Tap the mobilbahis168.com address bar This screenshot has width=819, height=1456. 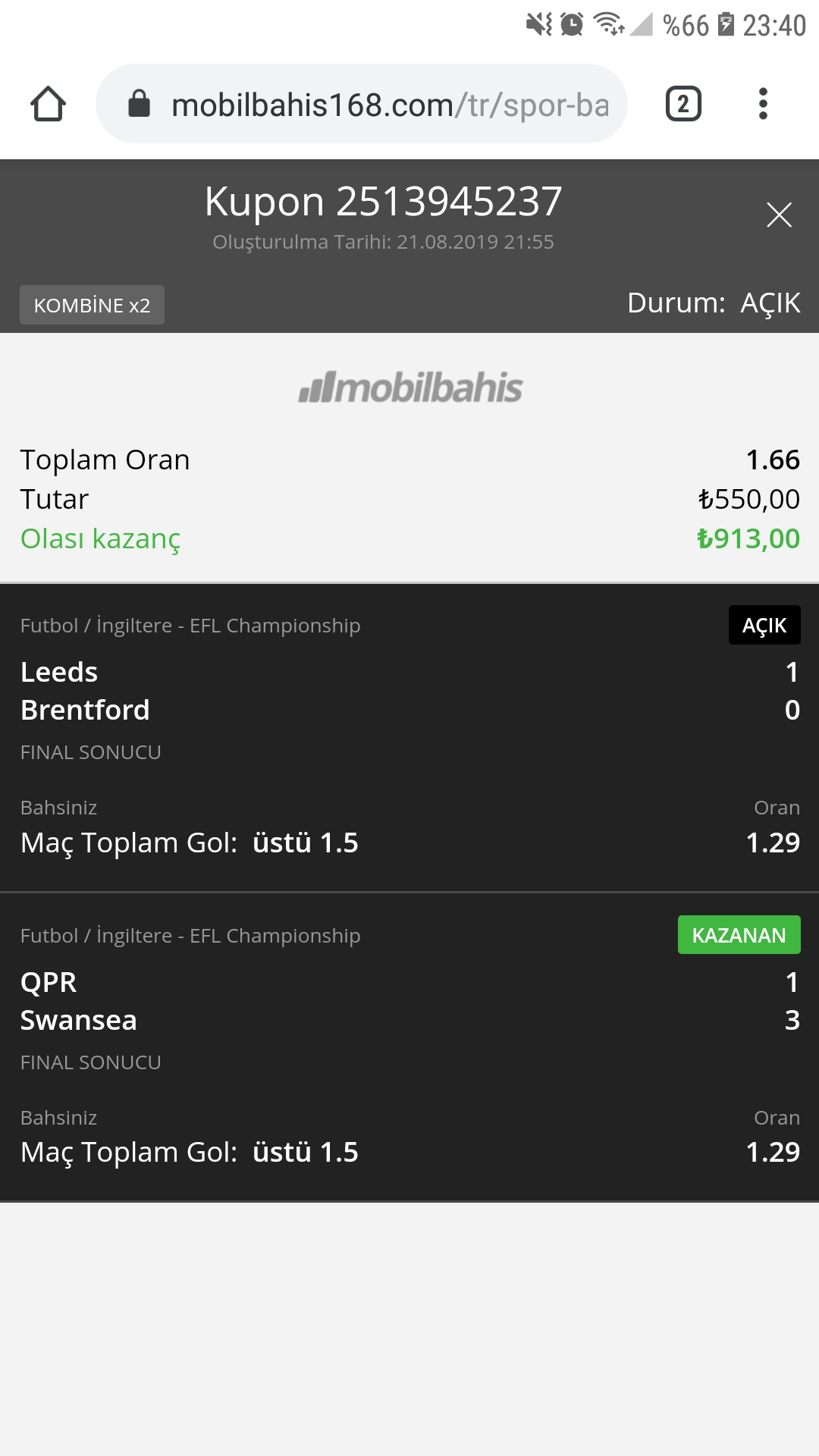[x=361, y=104]
